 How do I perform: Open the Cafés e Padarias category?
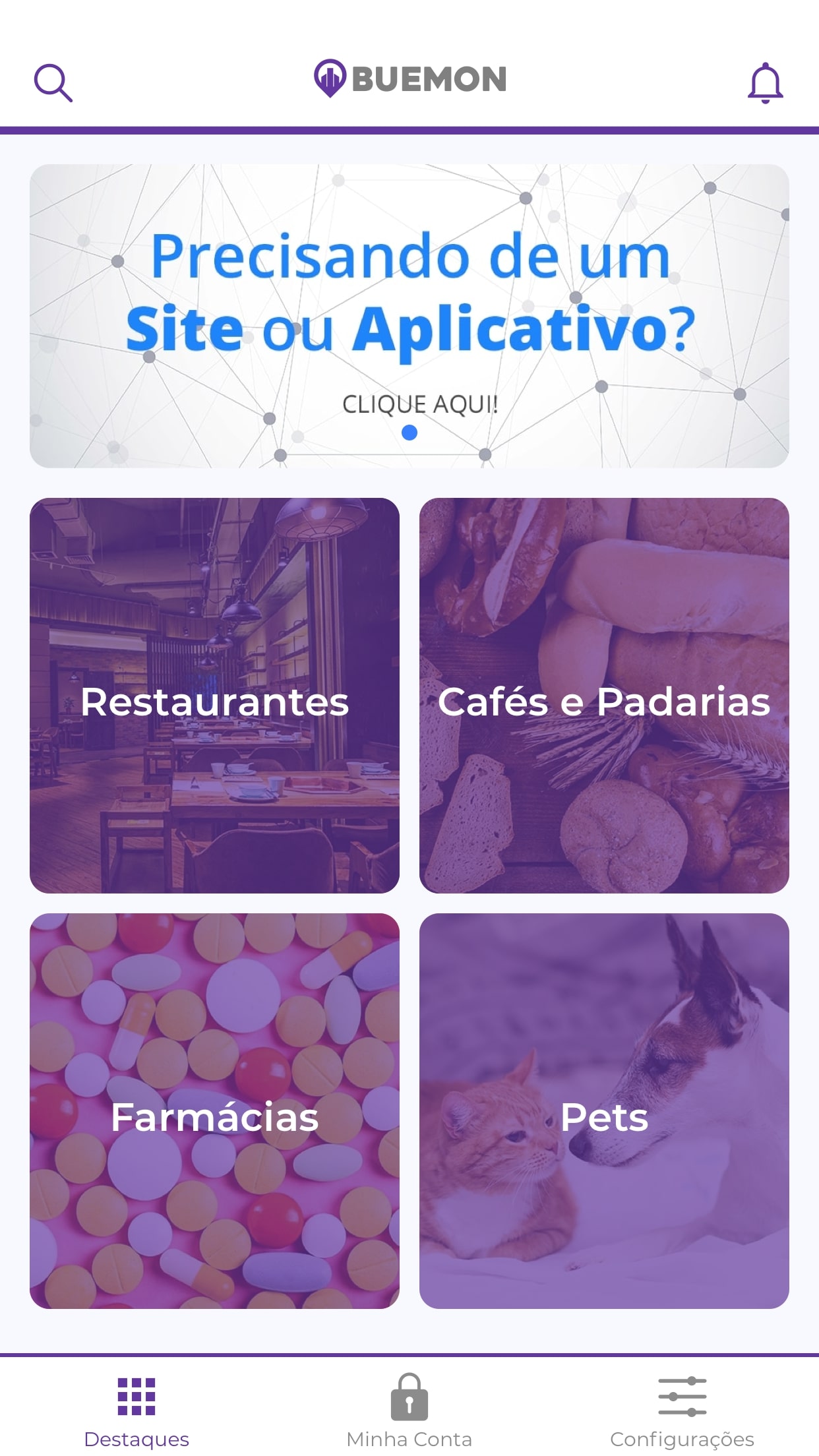[604, 695]
